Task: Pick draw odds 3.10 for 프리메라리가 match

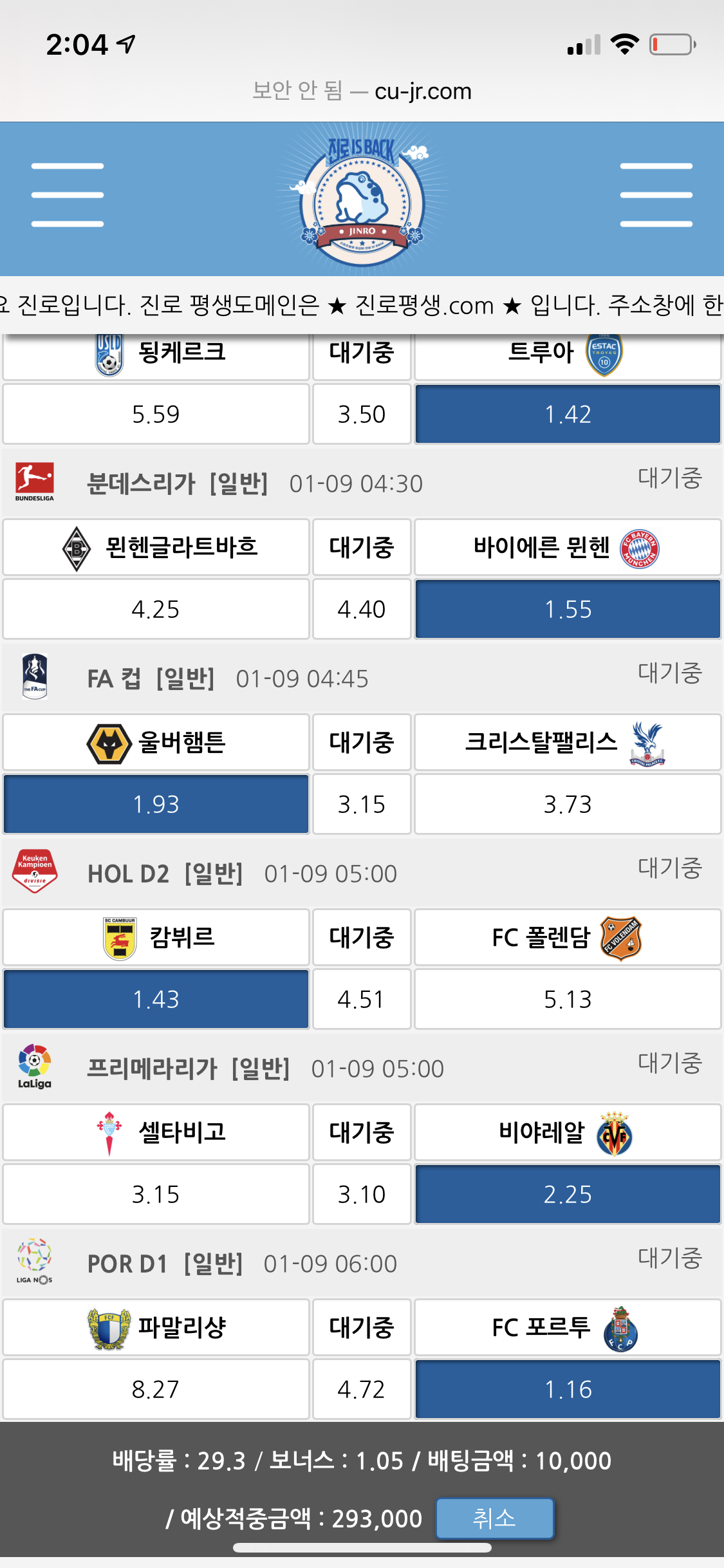Action: pos(362,1194)
